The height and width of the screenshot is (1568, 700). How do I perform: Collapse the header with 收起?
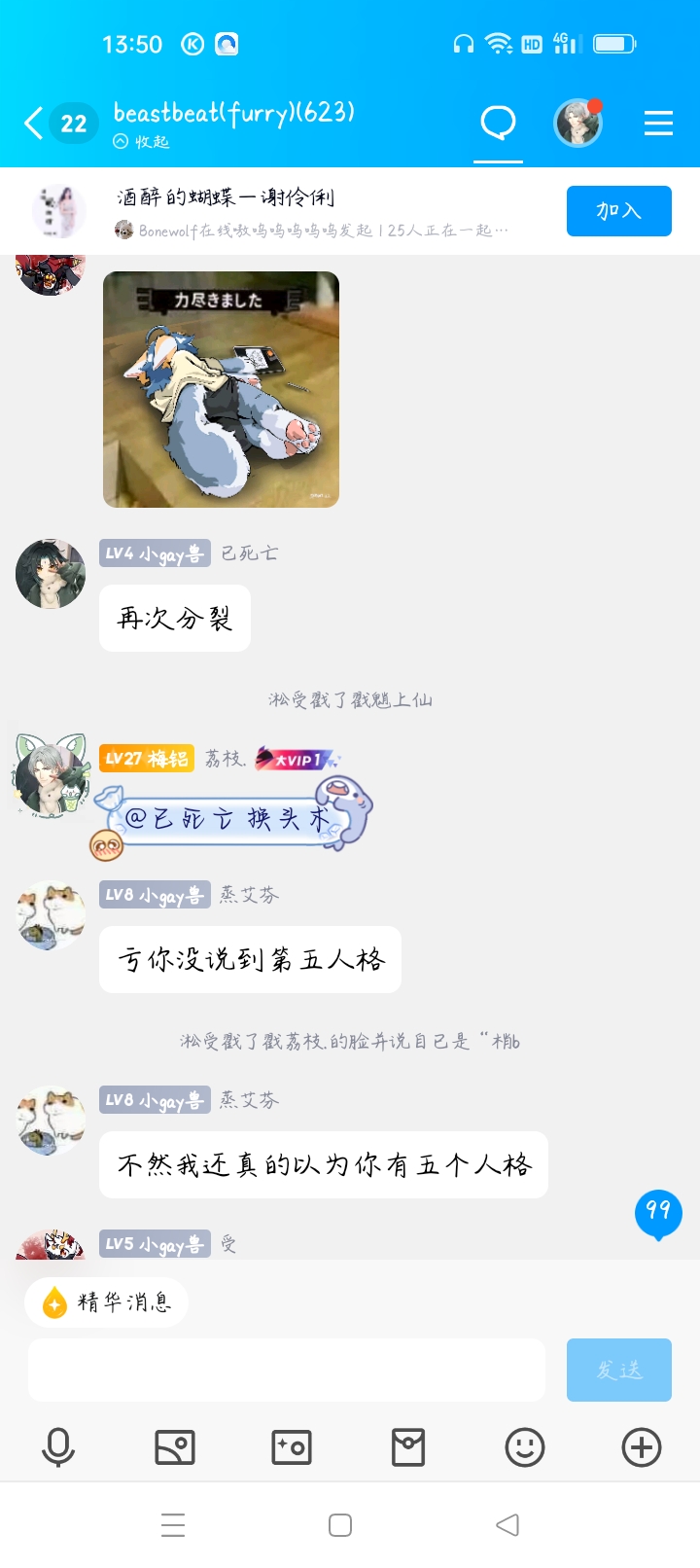pos(142,142)
